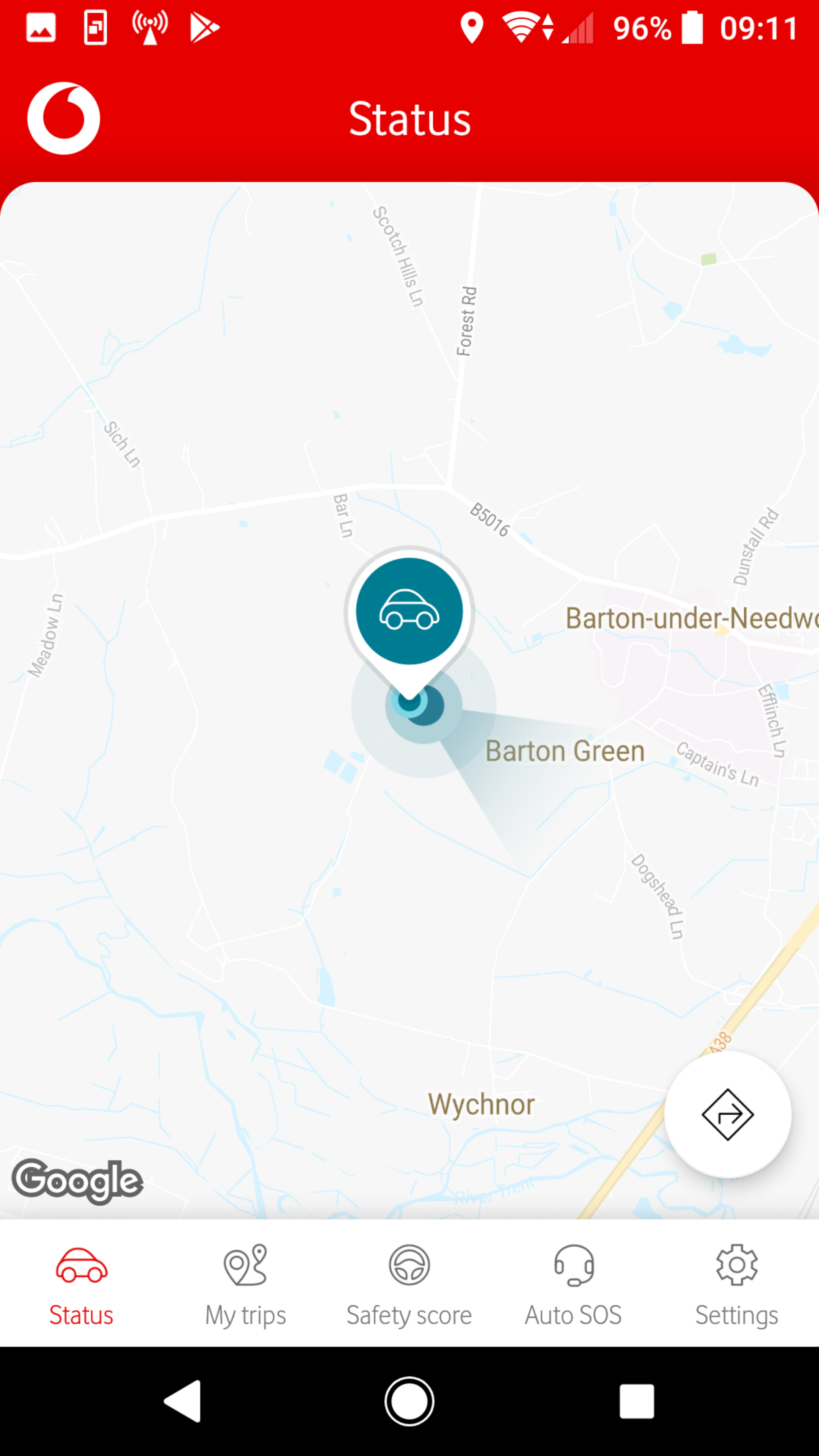Go back using the system back button
The height and width of the screenshot is (1456, 819).
pyautogui.click(x=182, y=1401)
